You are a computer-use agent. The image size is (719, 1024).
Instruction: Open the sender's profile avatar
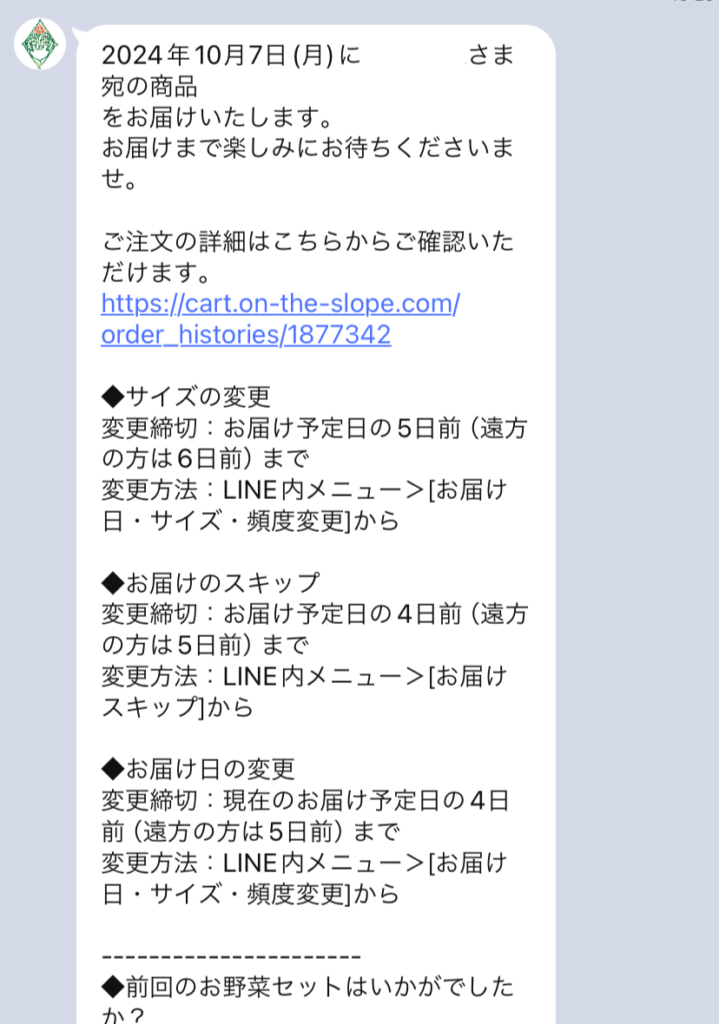click(40, 44)
